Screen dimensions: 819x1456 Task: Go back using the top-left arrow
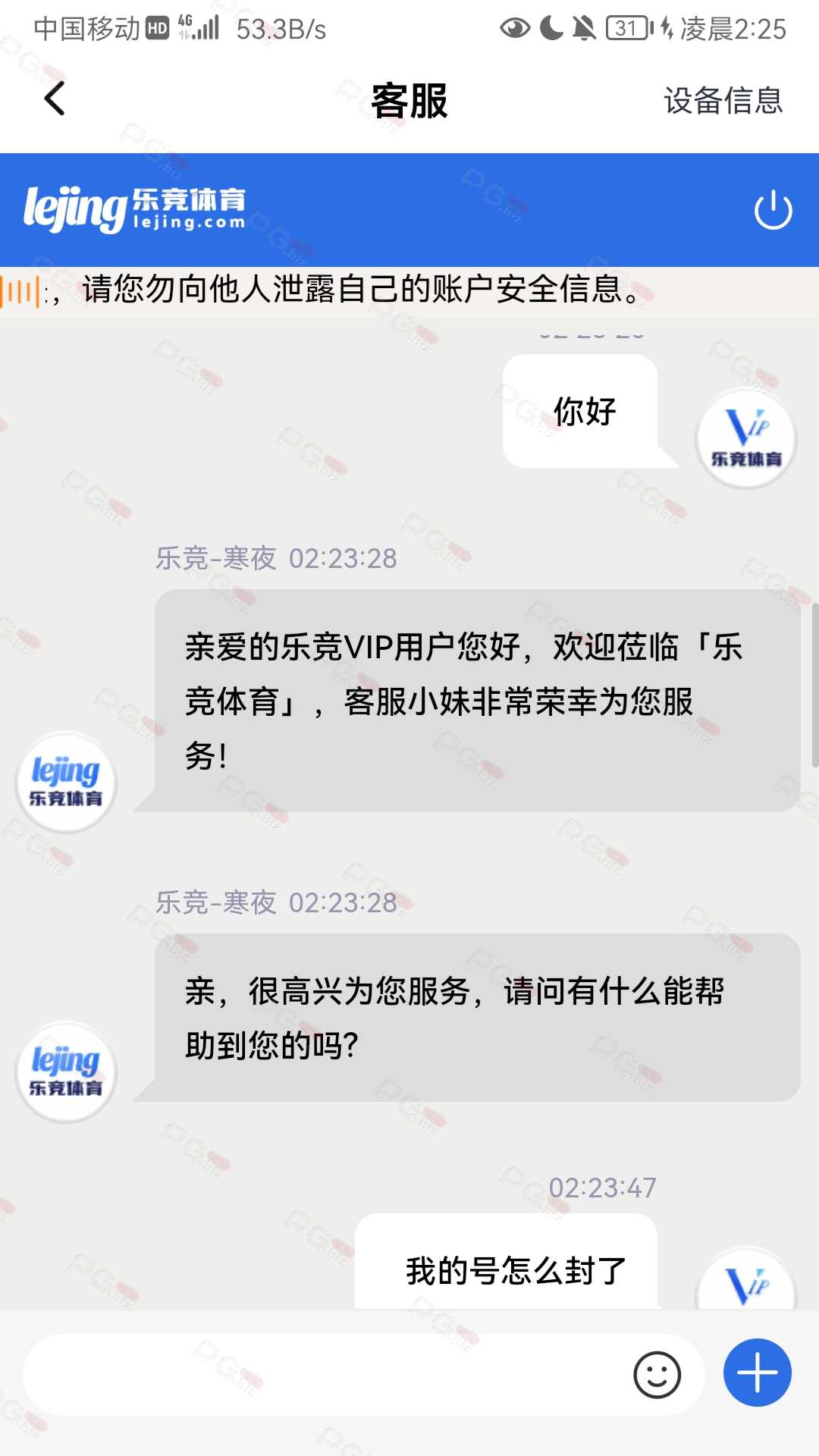click(54, 99)
